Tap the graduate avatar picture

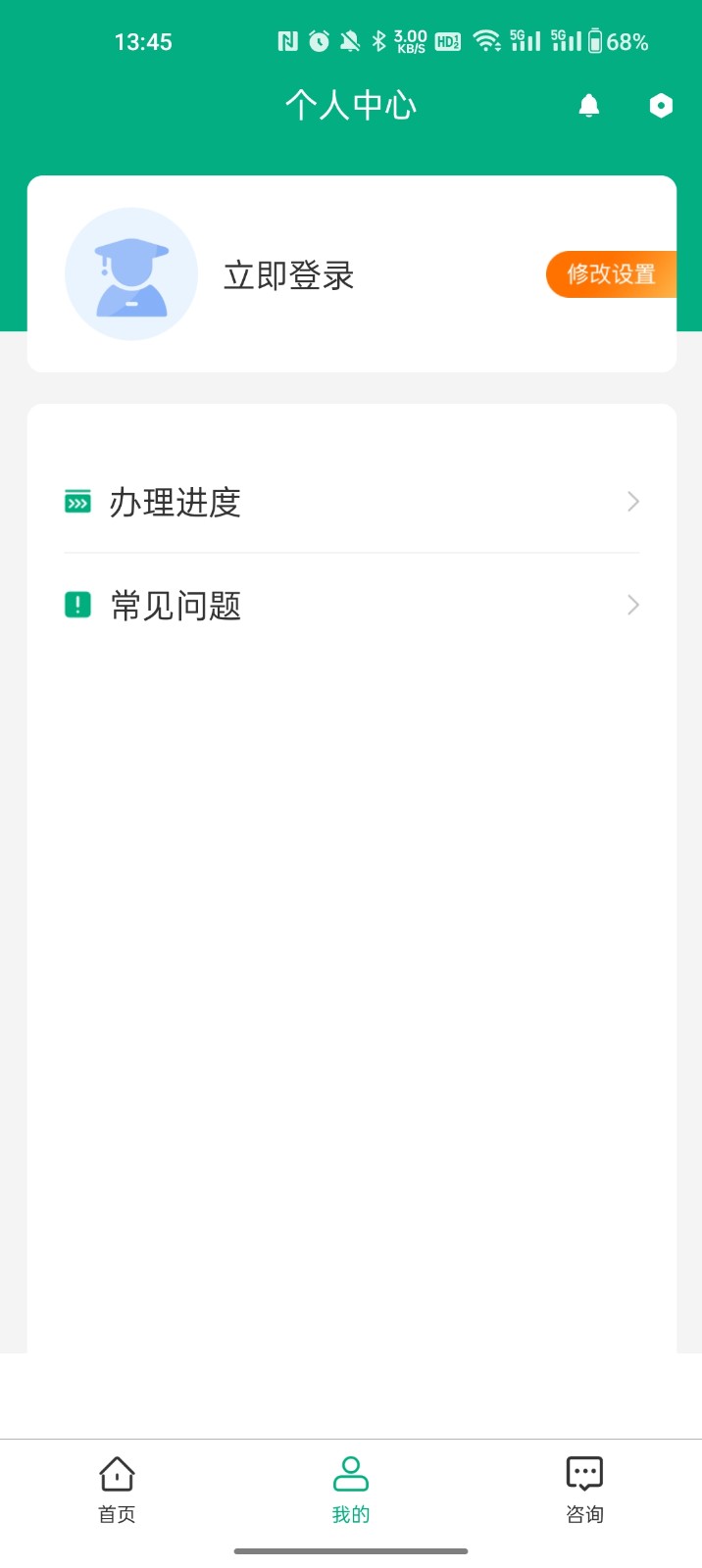pyautogui.click(x=131, y=274)
